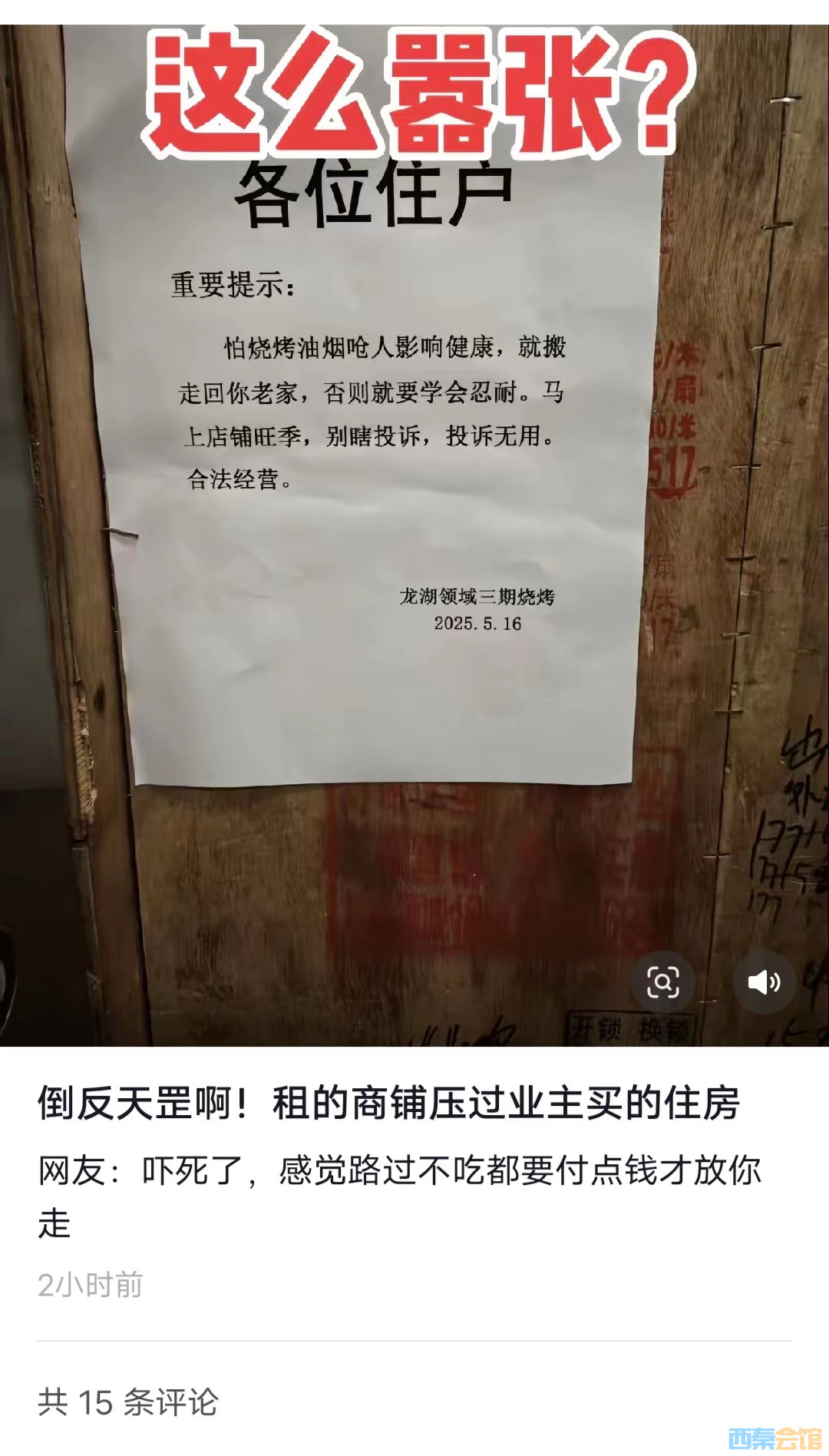The height and width of the screenshot is (1456, 829).
Task: Open the image search scan icon
Action: 663,982
